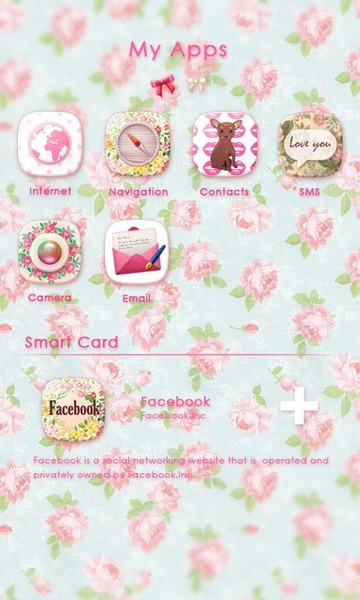Select the red bow page indicator
The height and width of the screenshot is (600, 360).
point(163,85)
